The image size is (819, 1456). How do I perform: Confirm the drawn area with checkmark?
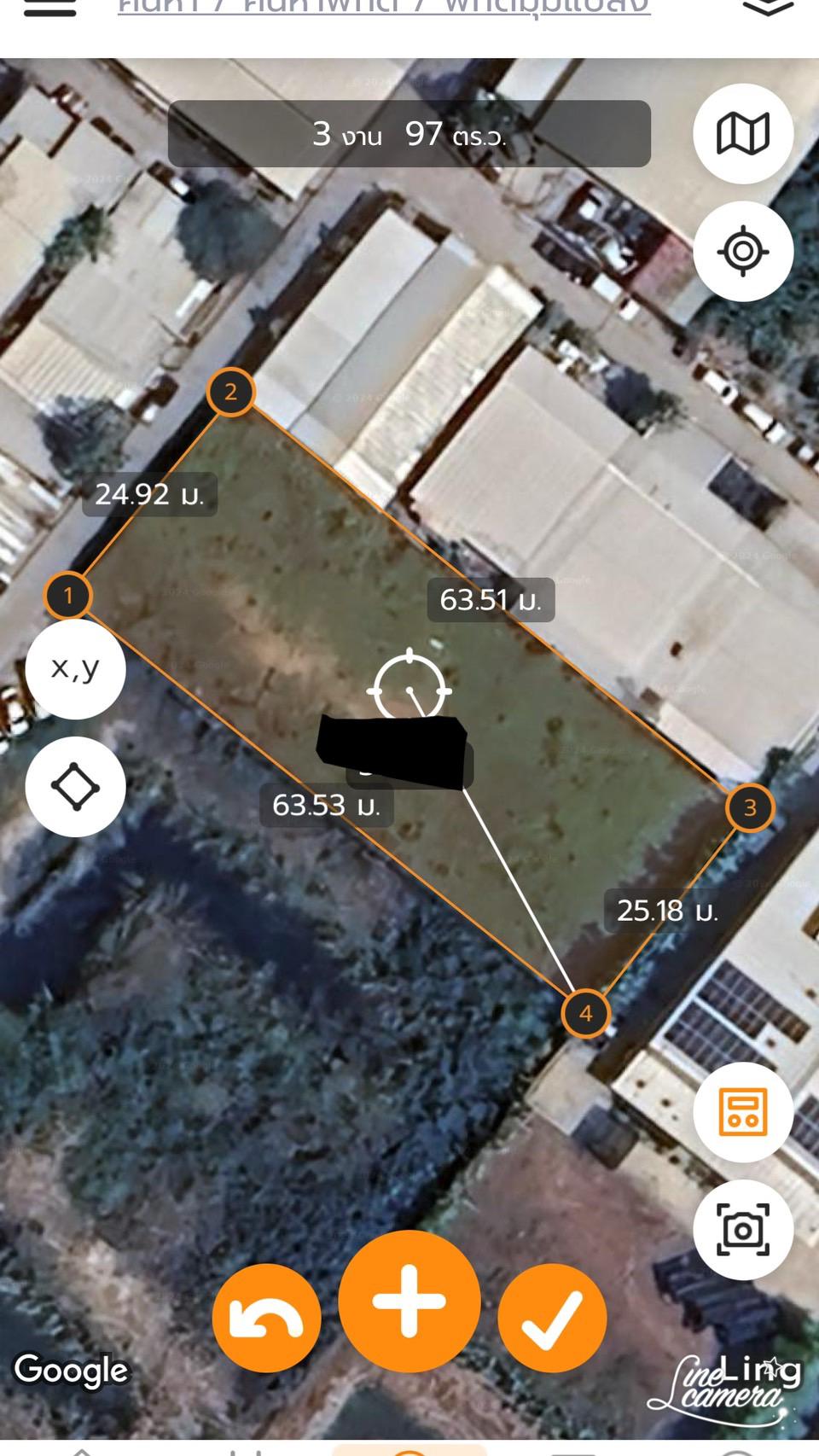[552, 1318]
